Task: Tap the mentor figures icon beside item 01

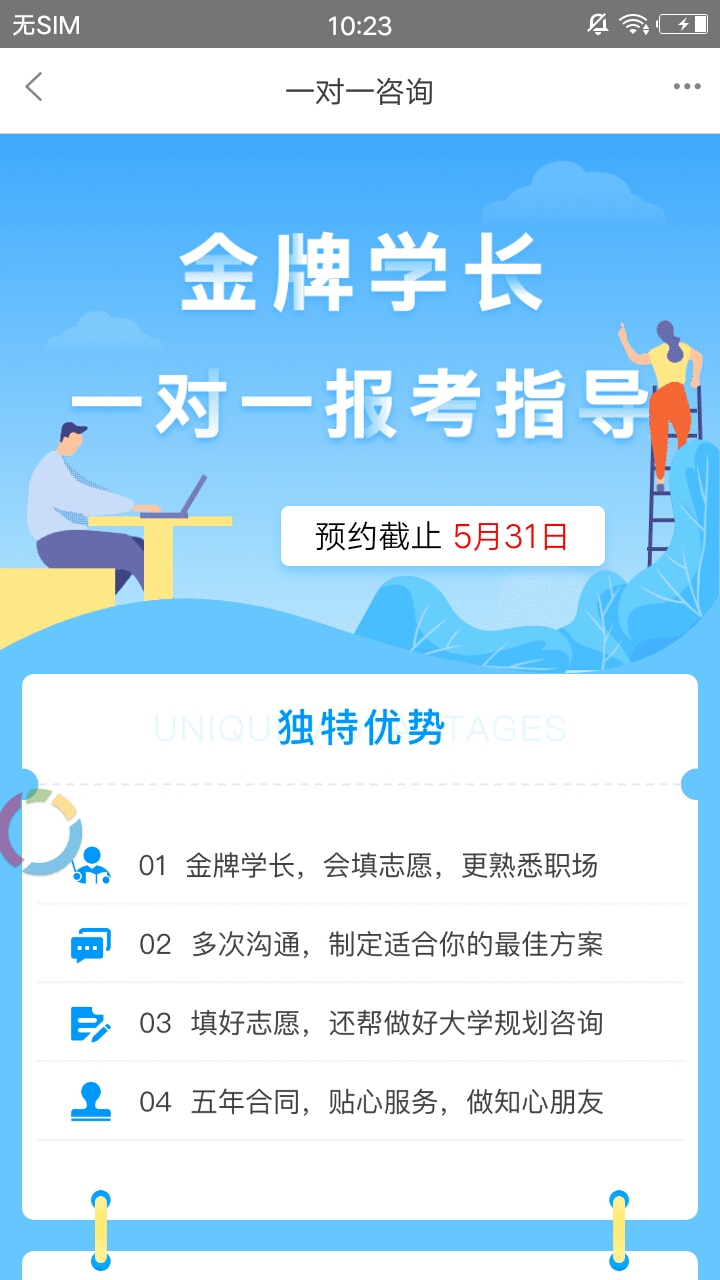Action: (91, 866)
